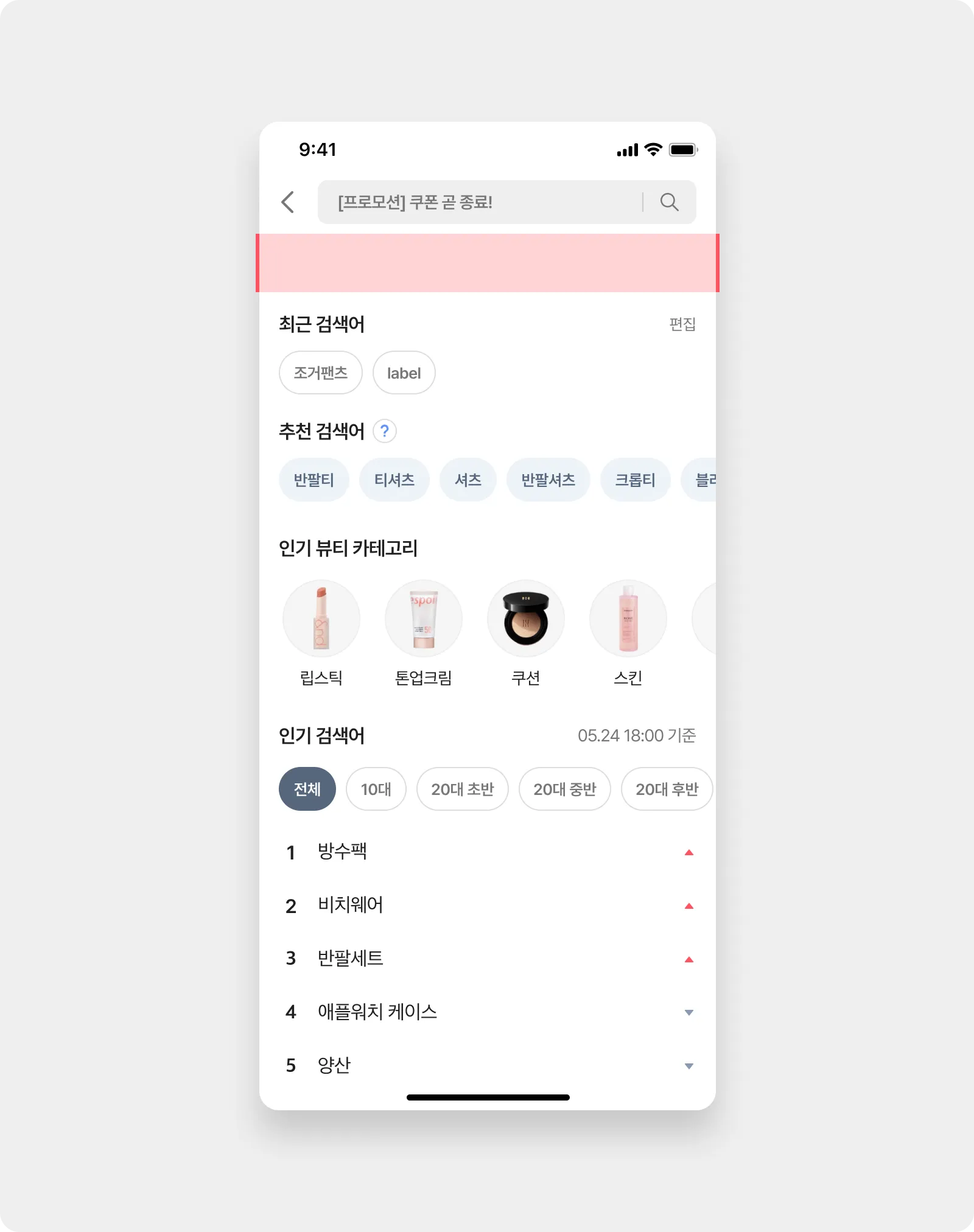
Task: Open the 톤업크림 beauty category
Action: coord(424,618)
